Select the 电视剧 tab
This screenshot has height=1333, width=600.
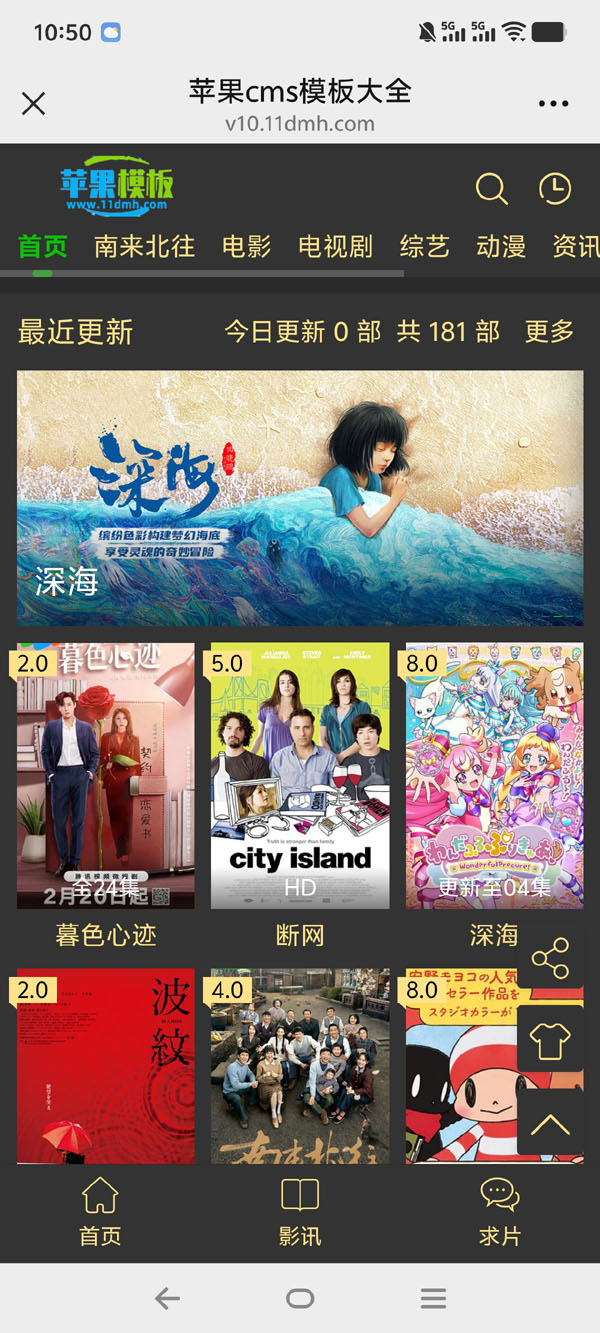335,246
